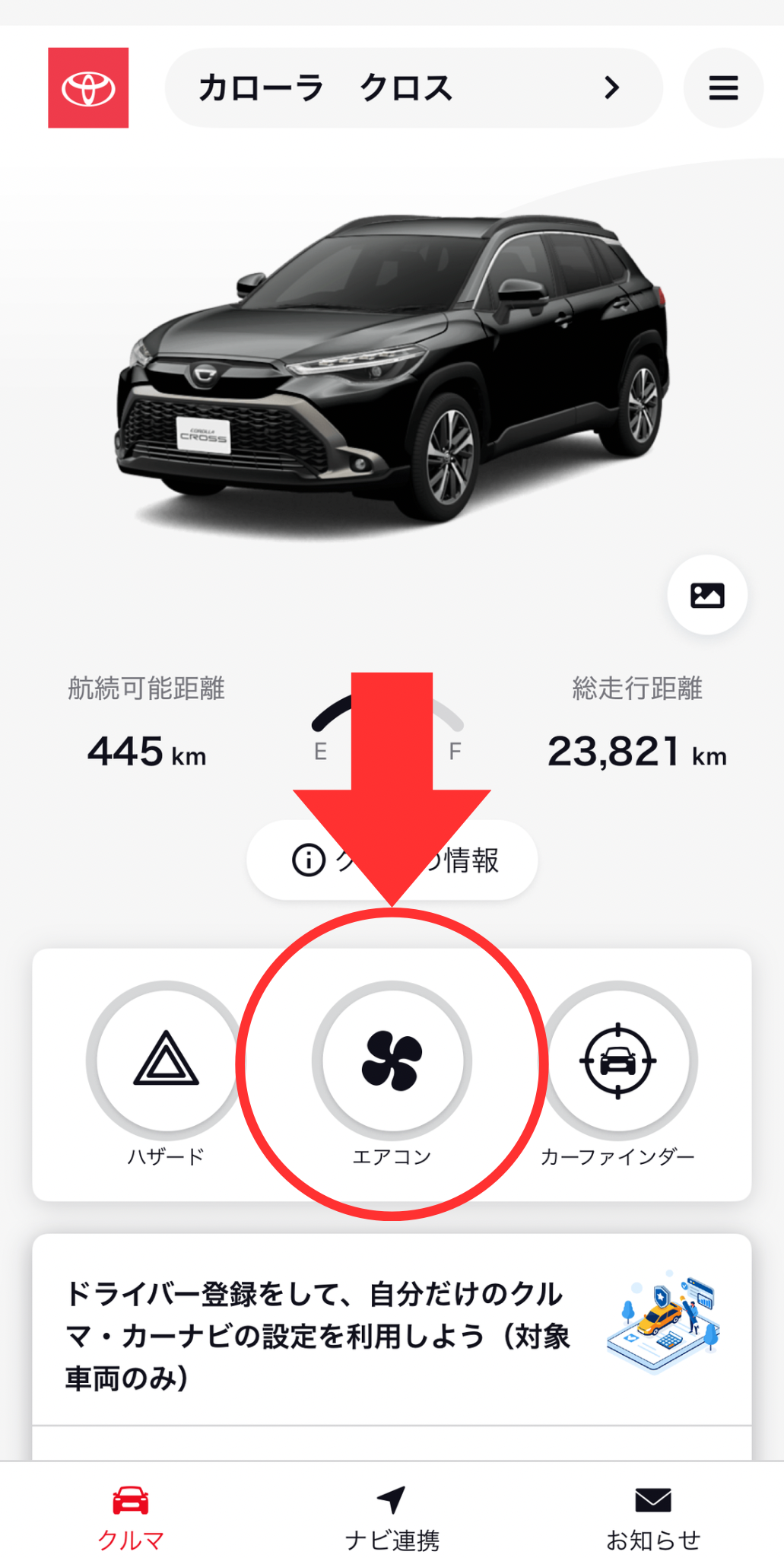Switch to the ナビ連携 tab

392,1517
